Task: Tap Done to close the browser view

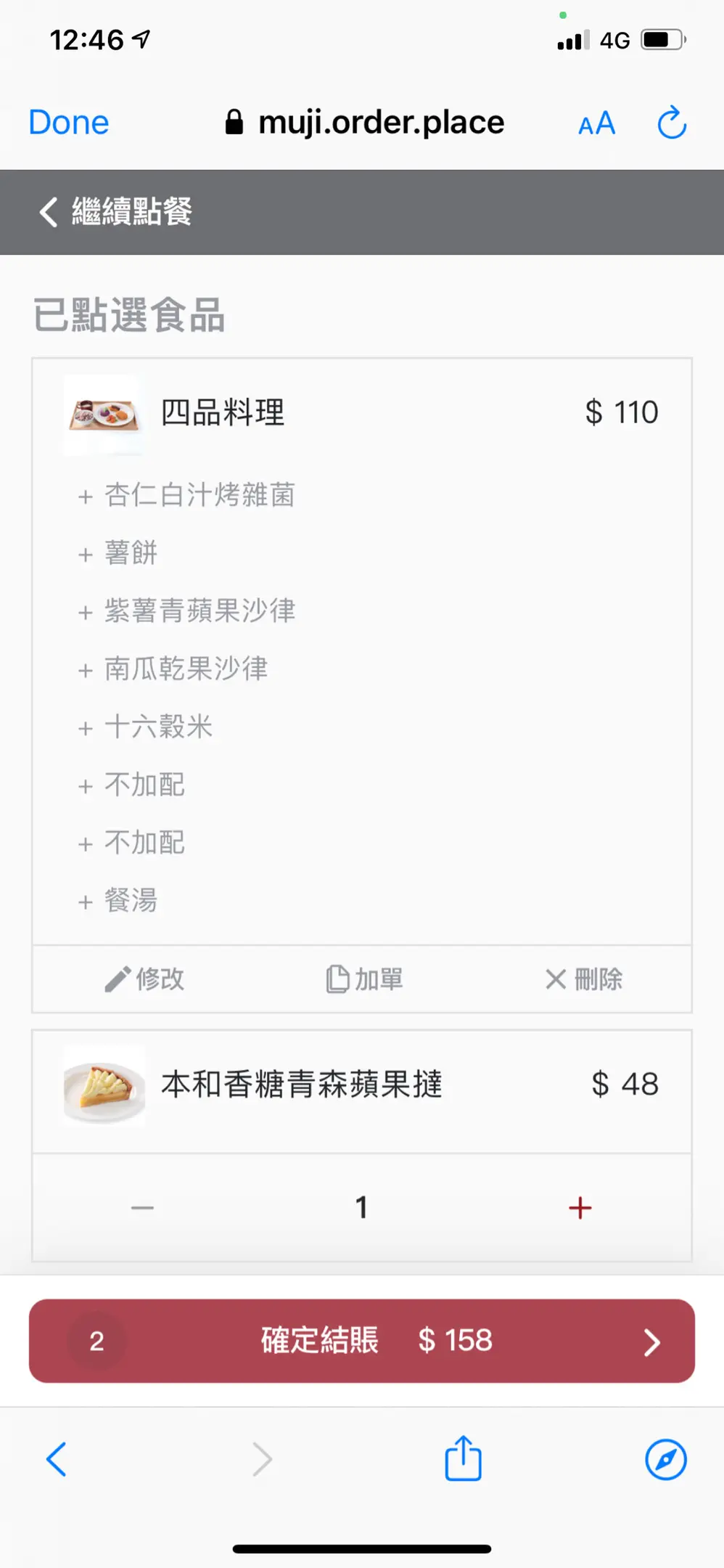Action: pos(69,123)
